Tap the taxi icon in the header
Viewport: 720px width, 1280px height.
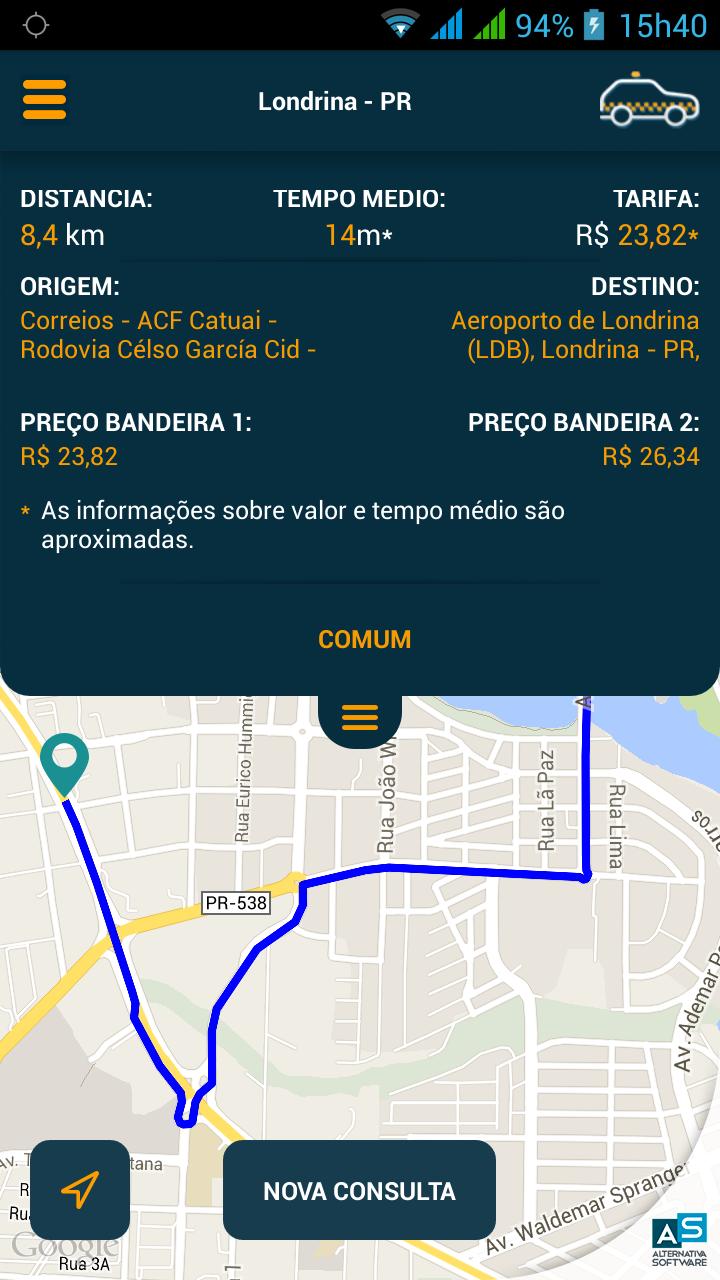coord(647,100)
